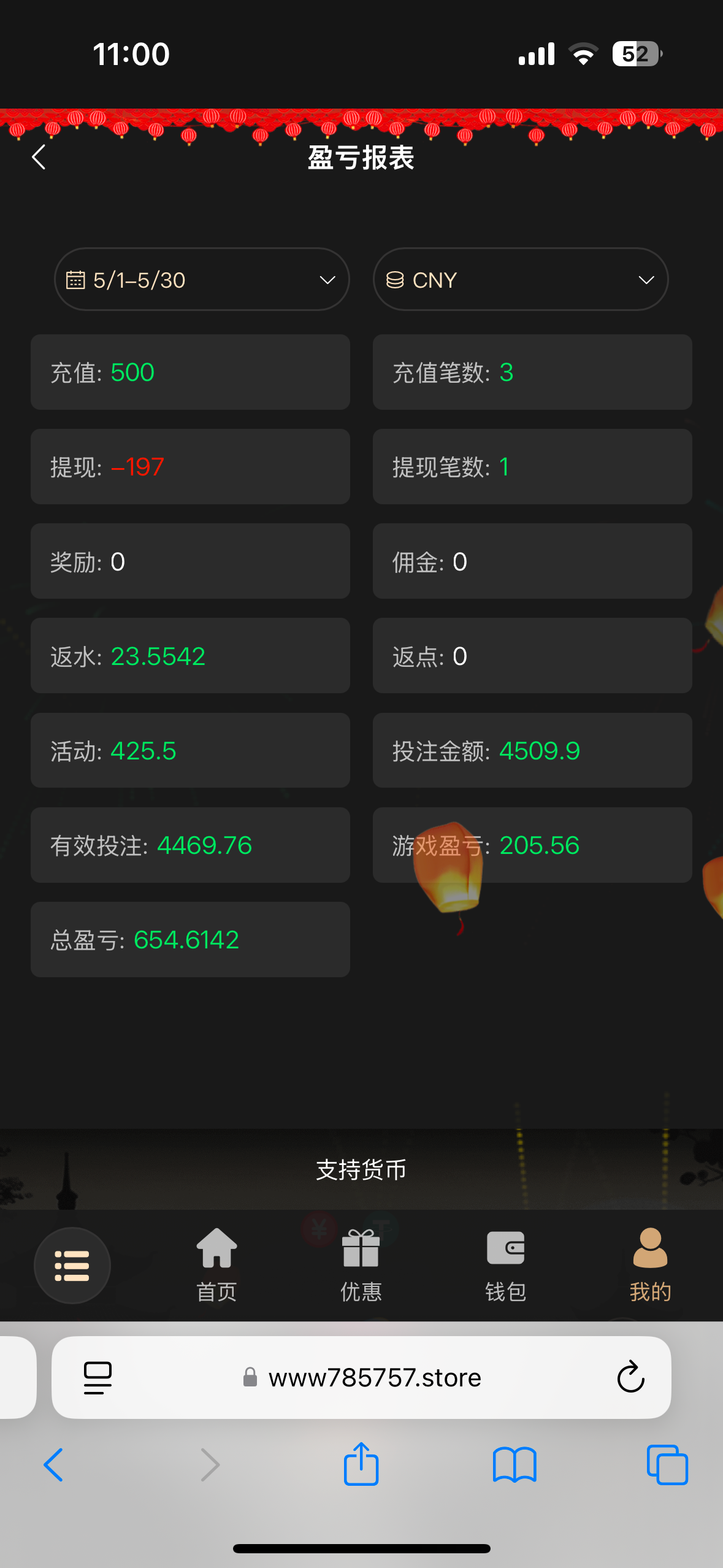Tap the www785757.store address bar
The image size is (723, 1568).
point(374,1377)
